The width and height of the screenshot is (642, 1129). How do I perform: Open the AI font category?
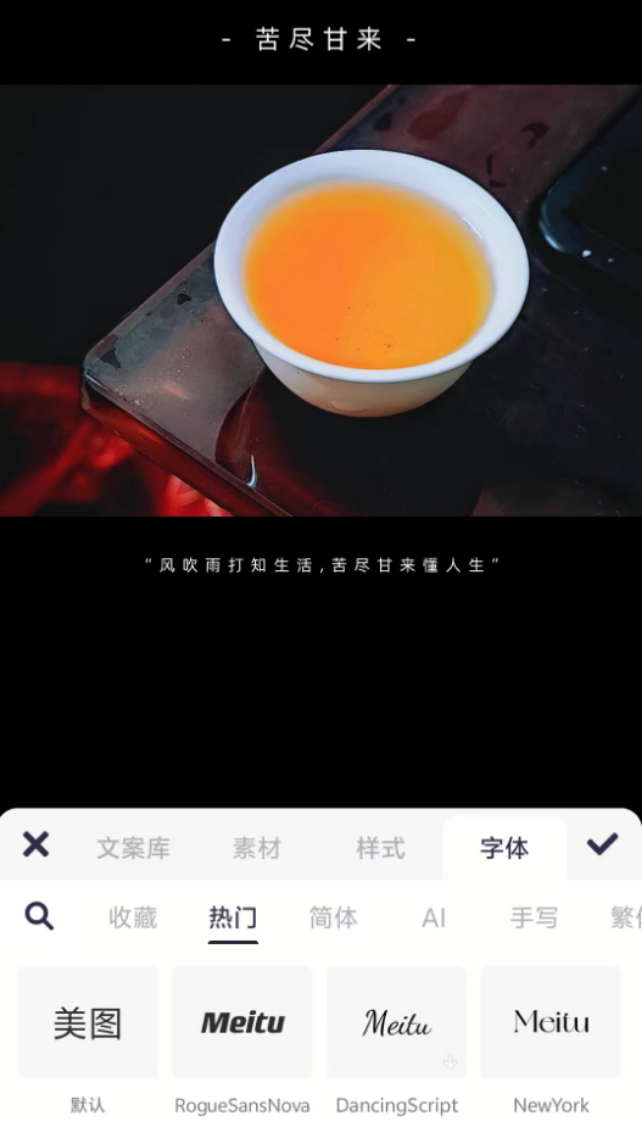[433, 917]
